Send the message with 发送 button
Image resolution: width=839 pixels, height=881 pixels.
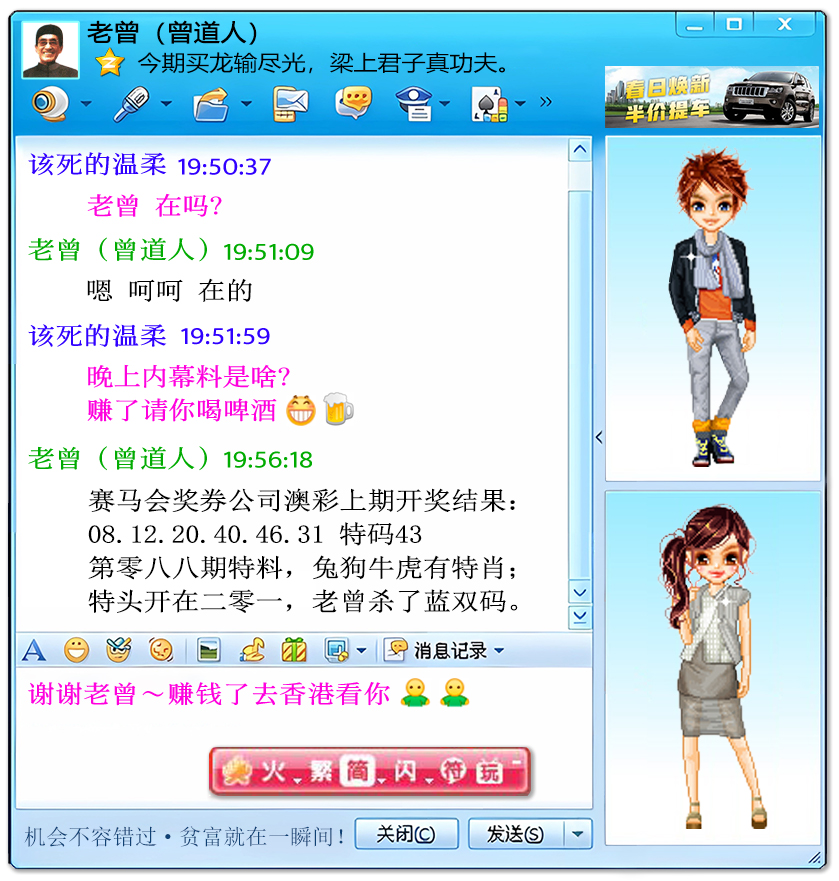[515, 834]
